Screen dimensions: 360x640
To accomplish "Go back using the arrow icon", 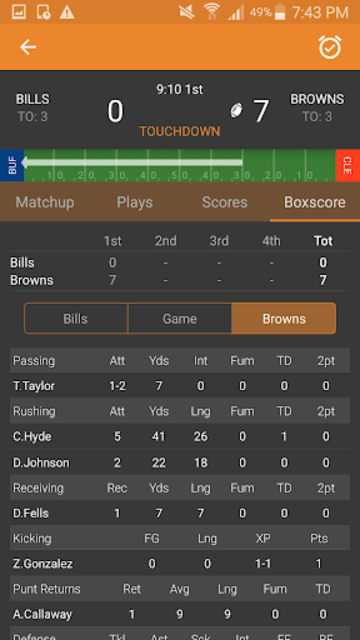I will [28, 47].
